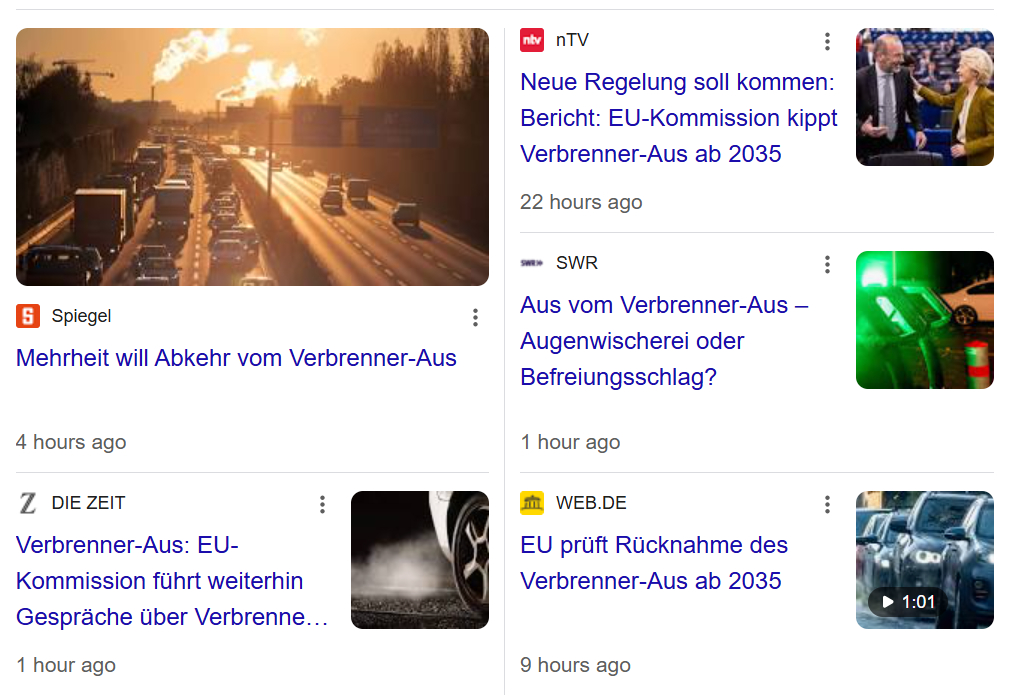The height and width of the screenshot is (698, 1015).
Task: Open the nTV article's thumbnail image
Action: pos(924,97)
